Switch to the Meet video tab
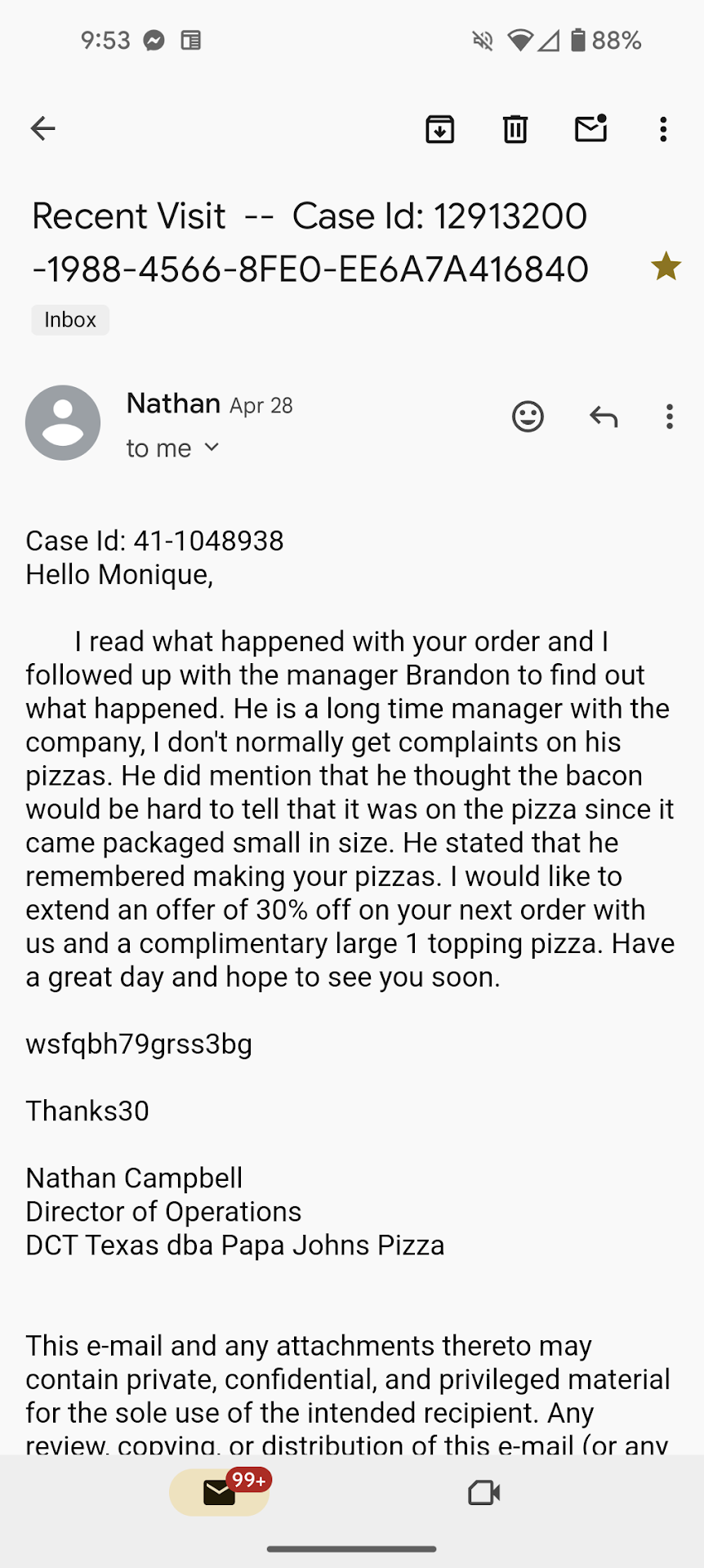This screenshot has height=1568, width=704. pos(483,1492)
